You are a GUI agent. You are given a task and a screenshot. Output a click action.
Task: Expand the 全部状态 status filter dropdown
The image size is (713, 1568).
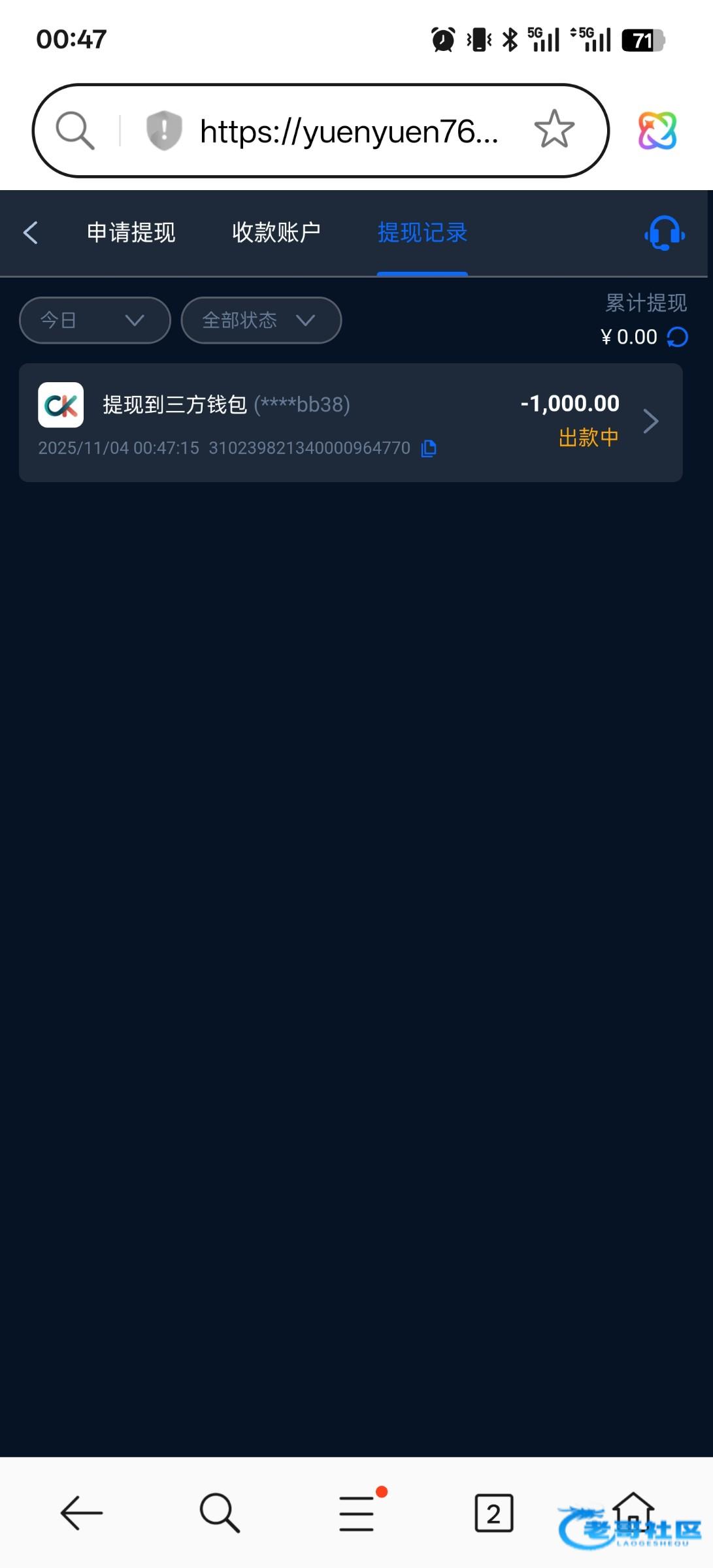coord(261,320)
